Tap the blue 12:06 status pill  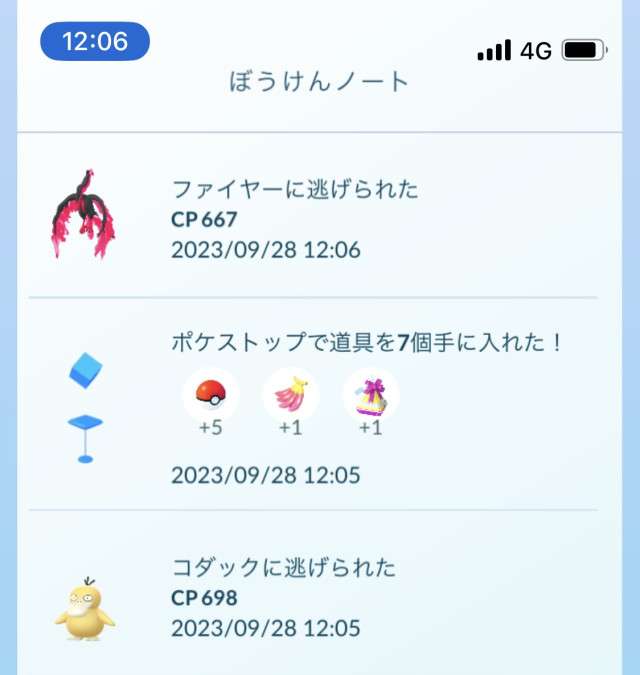coord(95,41)
